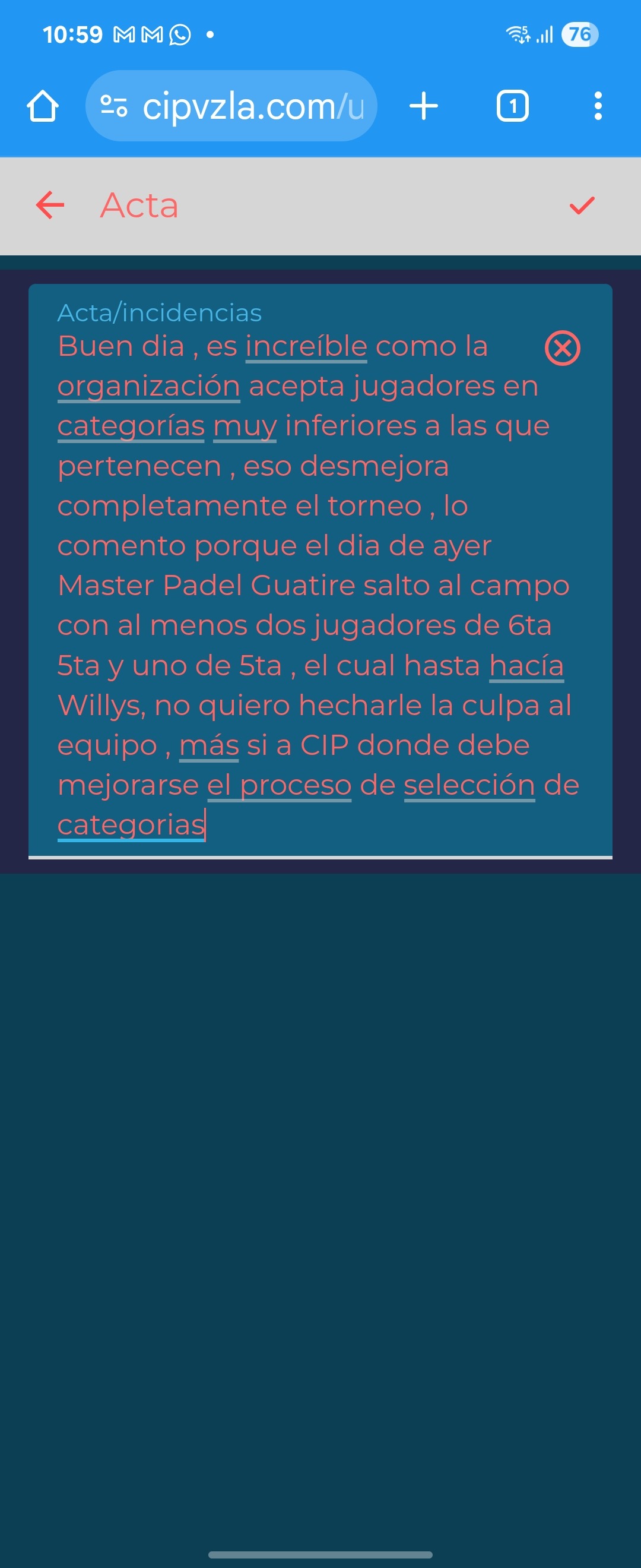Open the browser home page
The width and height of the screenshot is (641, 1568).
(43, 106)
